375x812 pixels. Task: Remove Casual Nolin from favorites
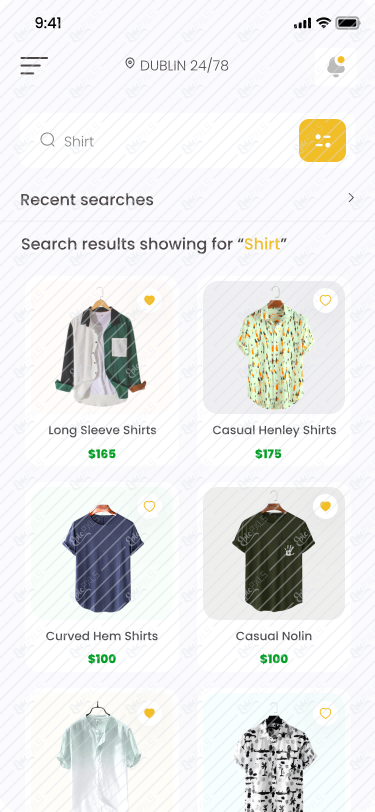pyautogui.click(x=325, y=506)
